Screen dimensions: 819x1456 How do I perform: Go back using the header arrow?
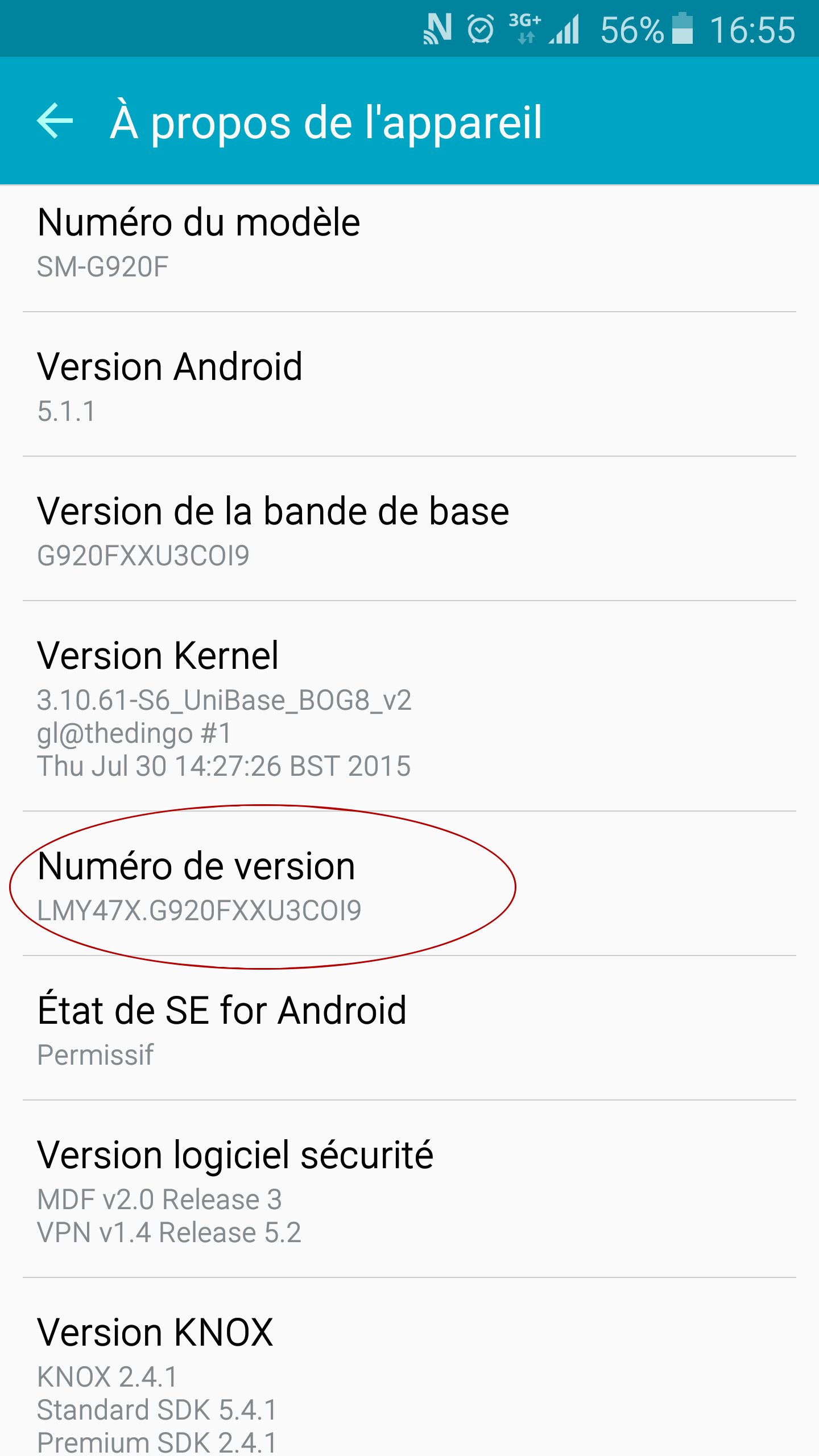[55, 121]
